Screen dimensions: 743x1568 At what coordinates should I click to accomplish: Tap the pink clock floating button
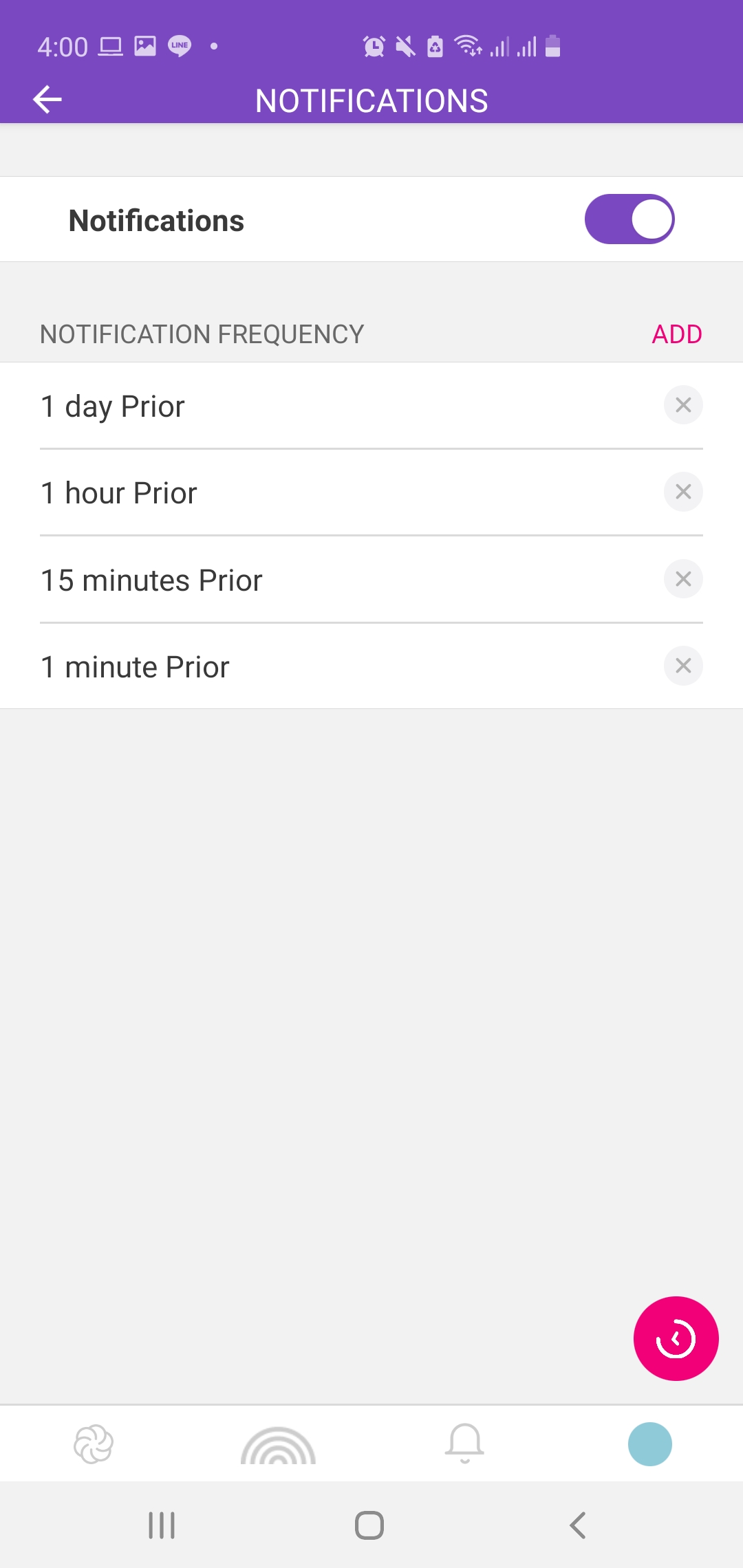[676, 1338]
